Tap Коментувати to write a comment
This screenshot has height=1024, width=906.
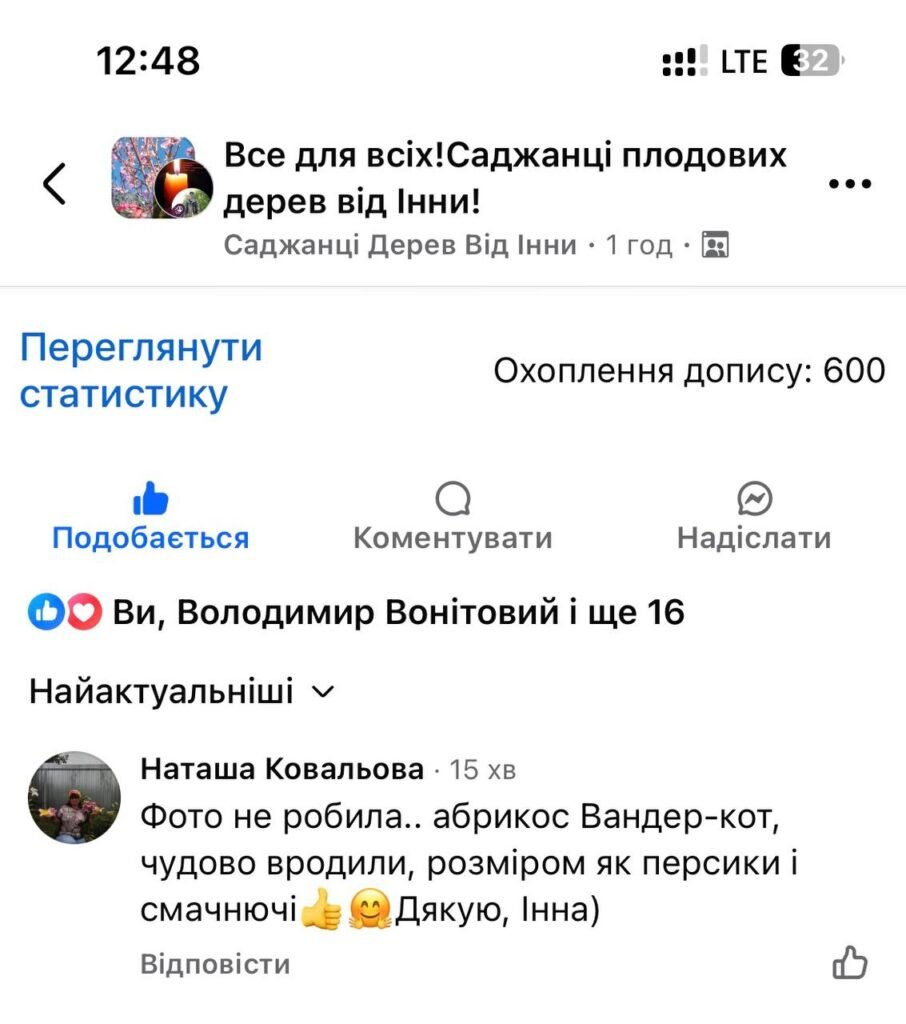point(453,517)
